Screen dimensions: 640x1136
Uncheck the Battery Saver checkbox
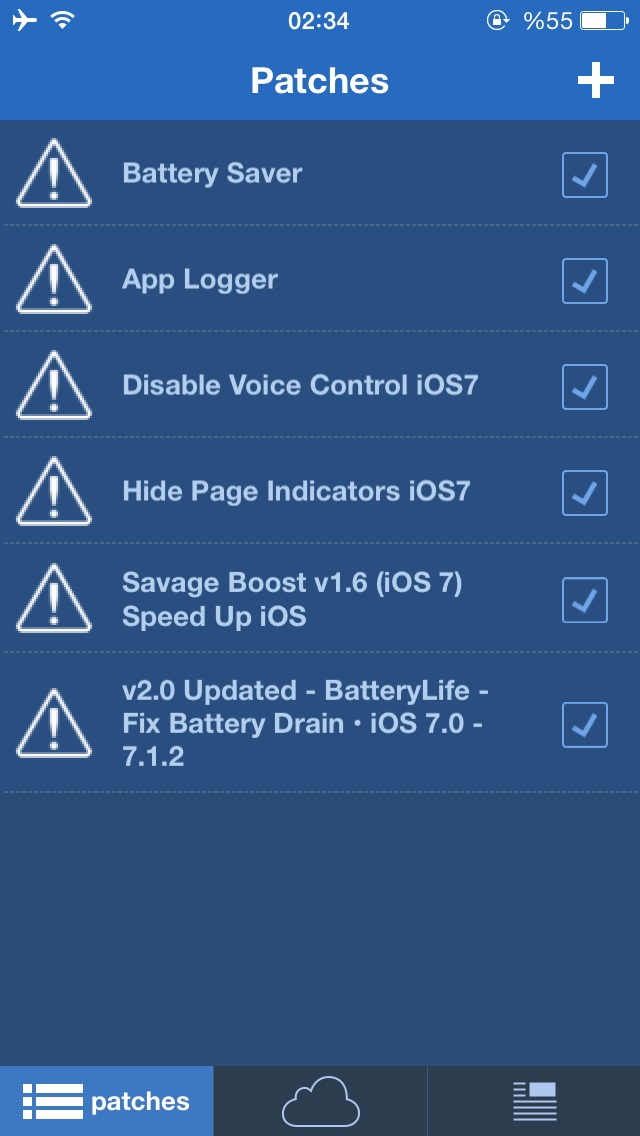(585, 175)
